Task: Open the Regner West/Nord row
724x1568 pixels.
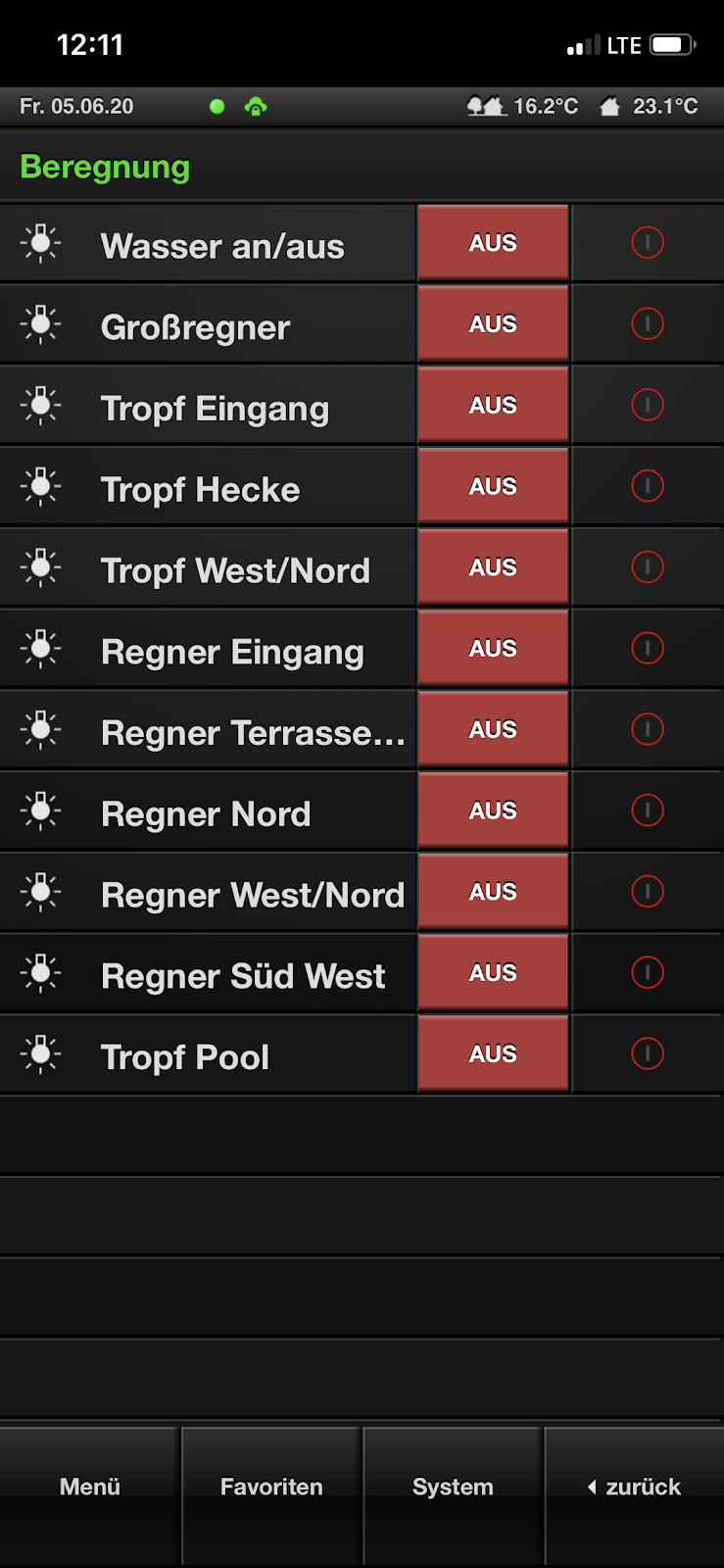Action: [362, 891]
